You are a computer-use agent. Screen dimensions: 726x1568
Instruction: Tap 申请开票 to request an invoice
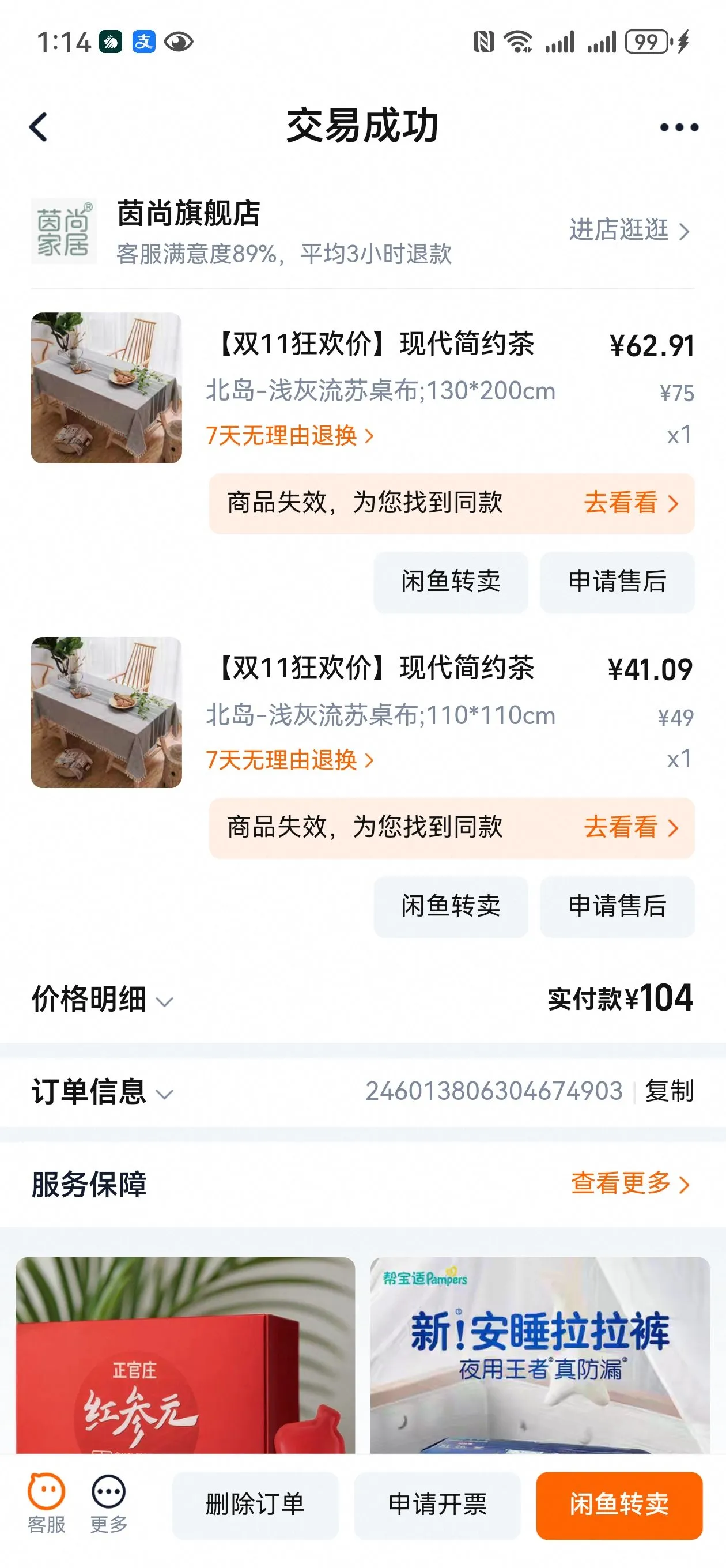click(x=437, y=1505)
